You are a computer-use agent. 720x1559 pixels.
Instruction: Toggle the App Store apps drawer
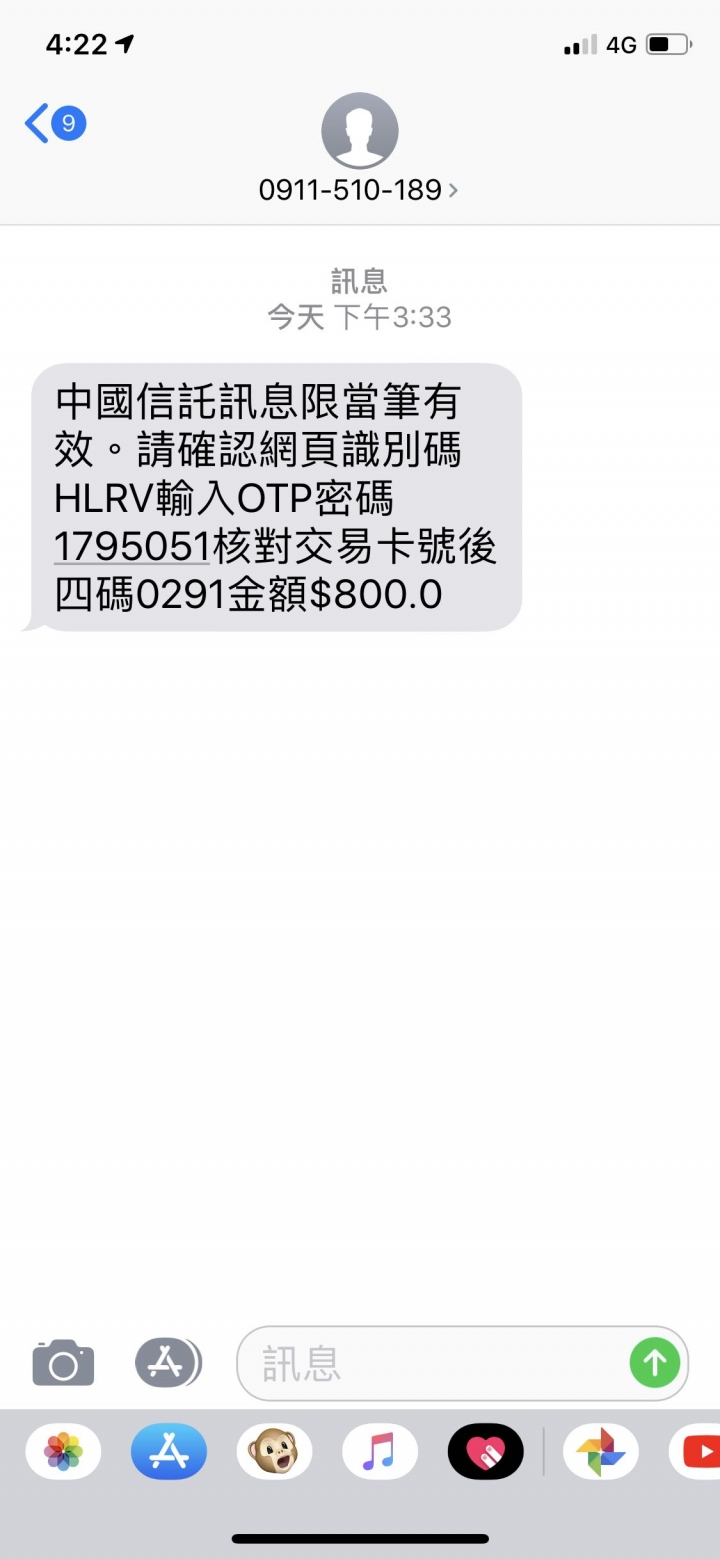coord(167,1362)
